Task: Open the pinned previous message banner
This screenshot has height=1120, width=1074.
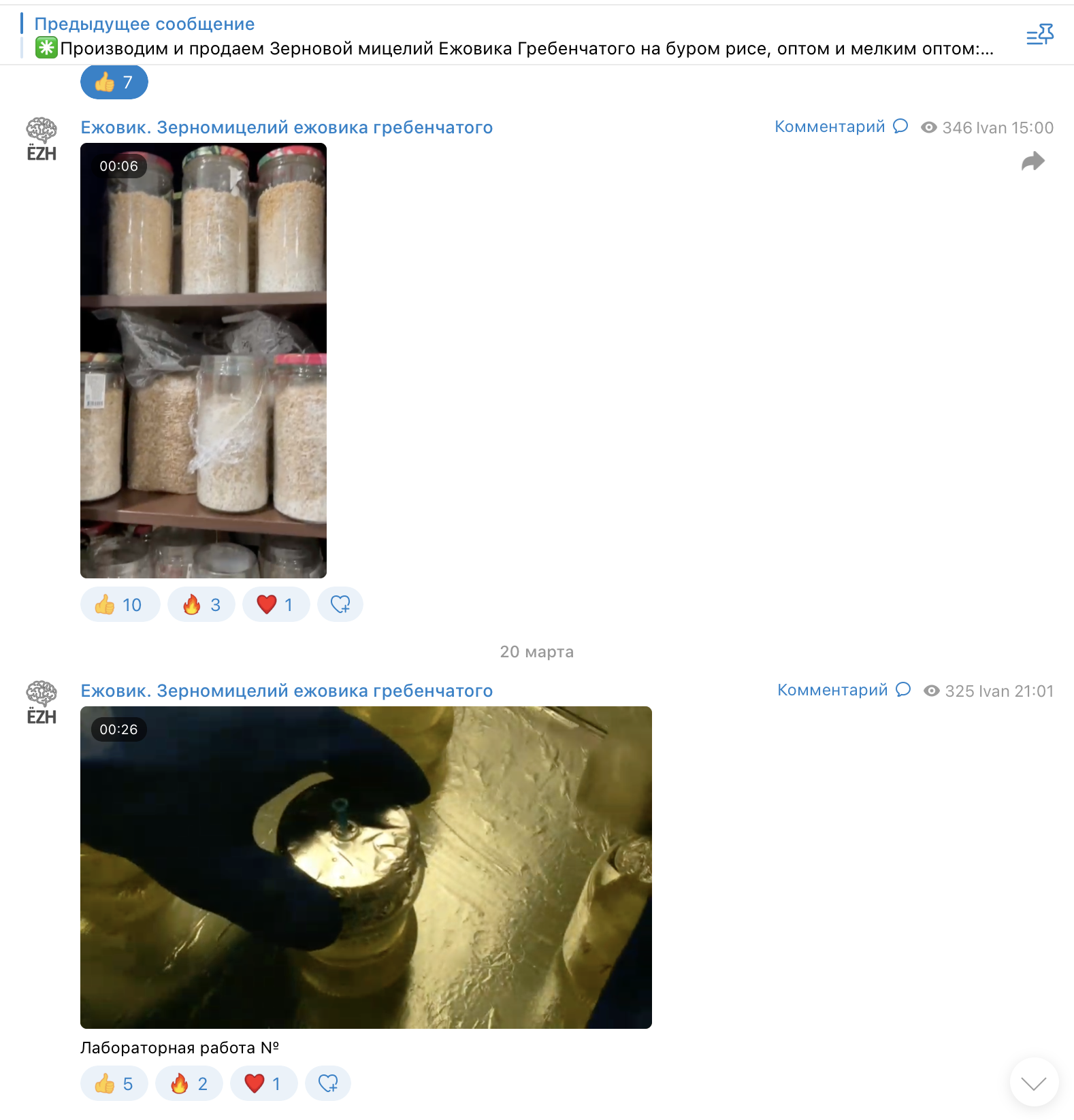Action: pyautogui.click(x=510, y=36)
